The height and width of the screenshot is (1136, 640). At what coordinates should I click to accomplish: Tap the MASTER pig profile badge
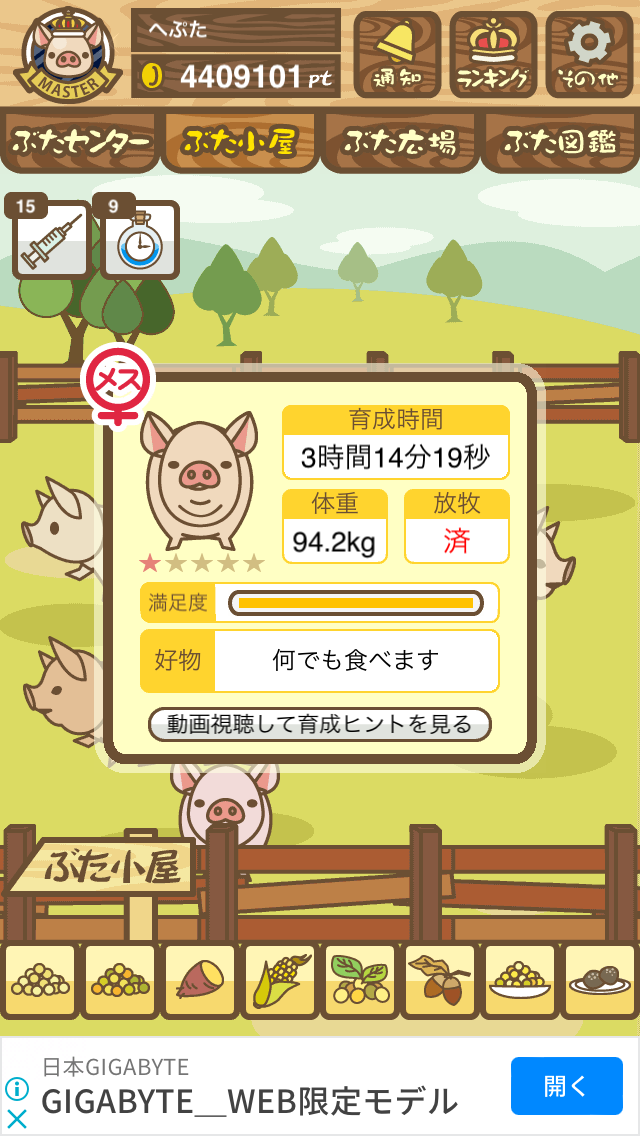click(67, 55)
